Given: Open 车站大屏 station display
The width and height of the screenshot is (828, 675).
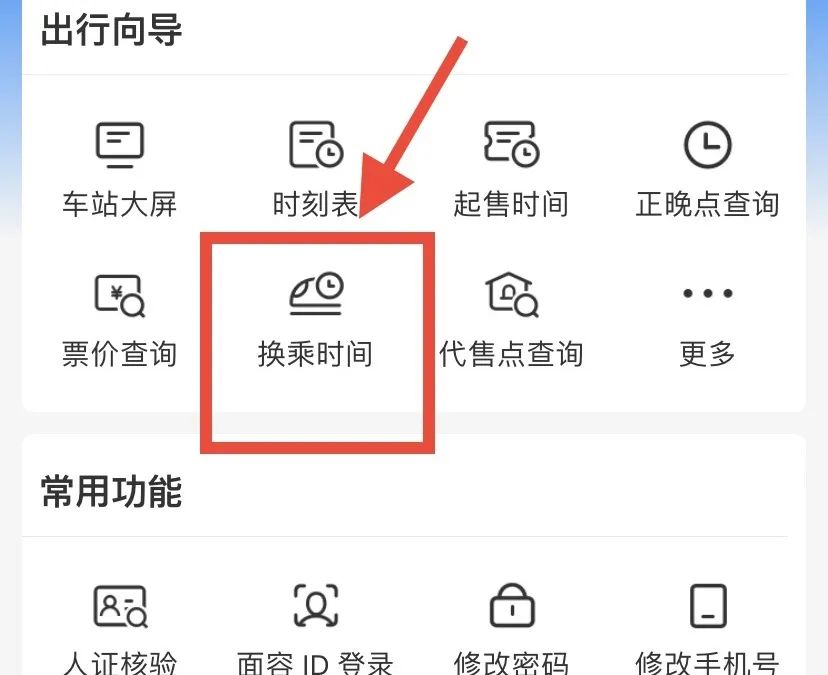Looking at the screenshot, I should [x=119, y=168].
